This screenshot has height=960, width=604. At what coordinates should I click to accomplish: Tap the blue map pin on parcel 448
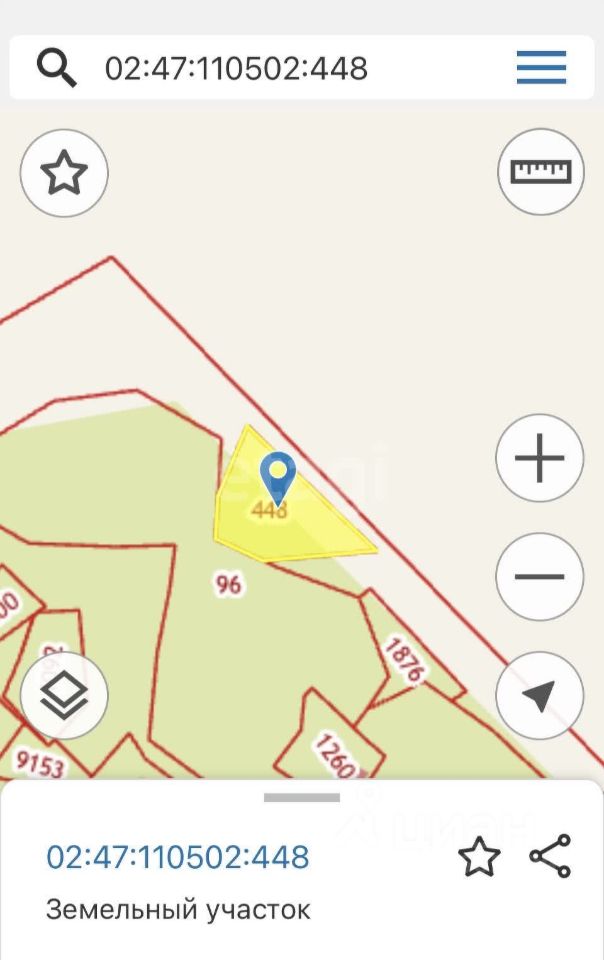tap(277, 476)
